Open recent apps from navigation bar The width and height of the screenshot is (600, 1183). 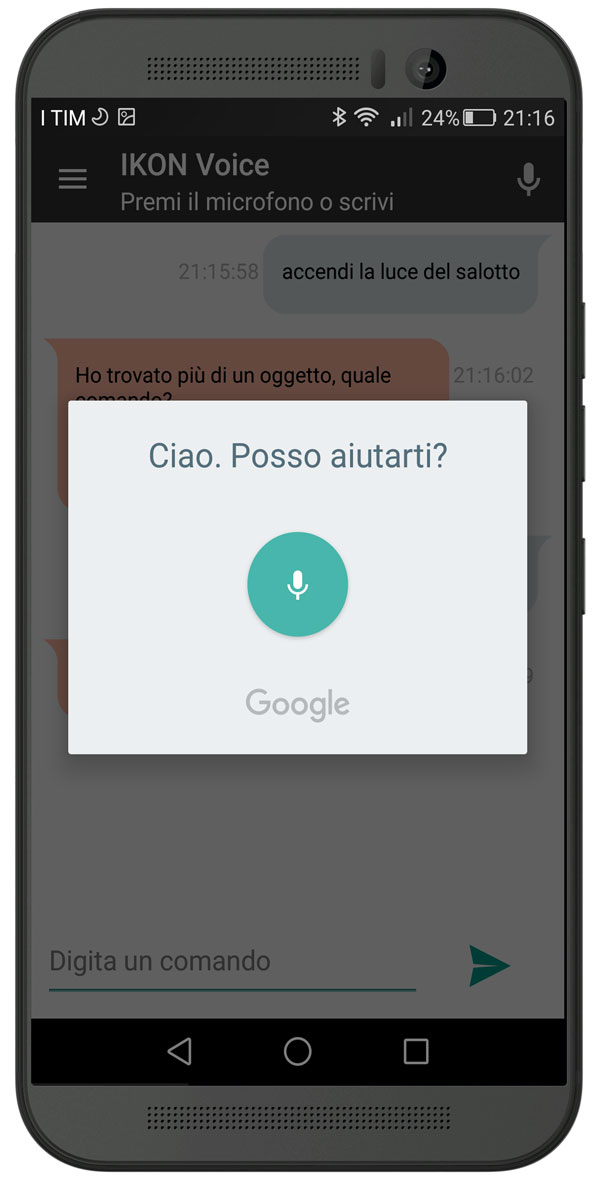(415, 1051)
